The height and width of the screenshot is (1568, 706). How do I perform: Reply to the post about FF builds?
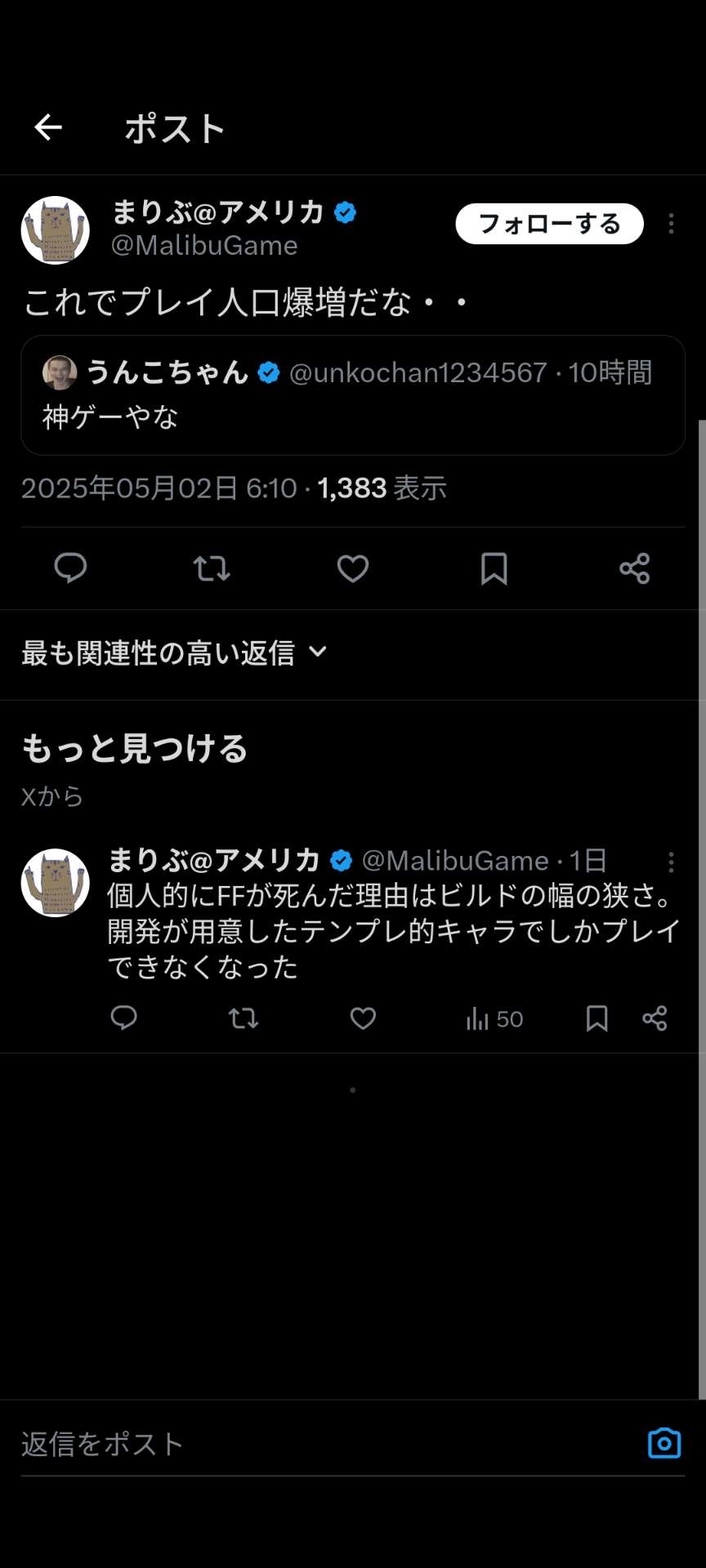point(123,1018)
